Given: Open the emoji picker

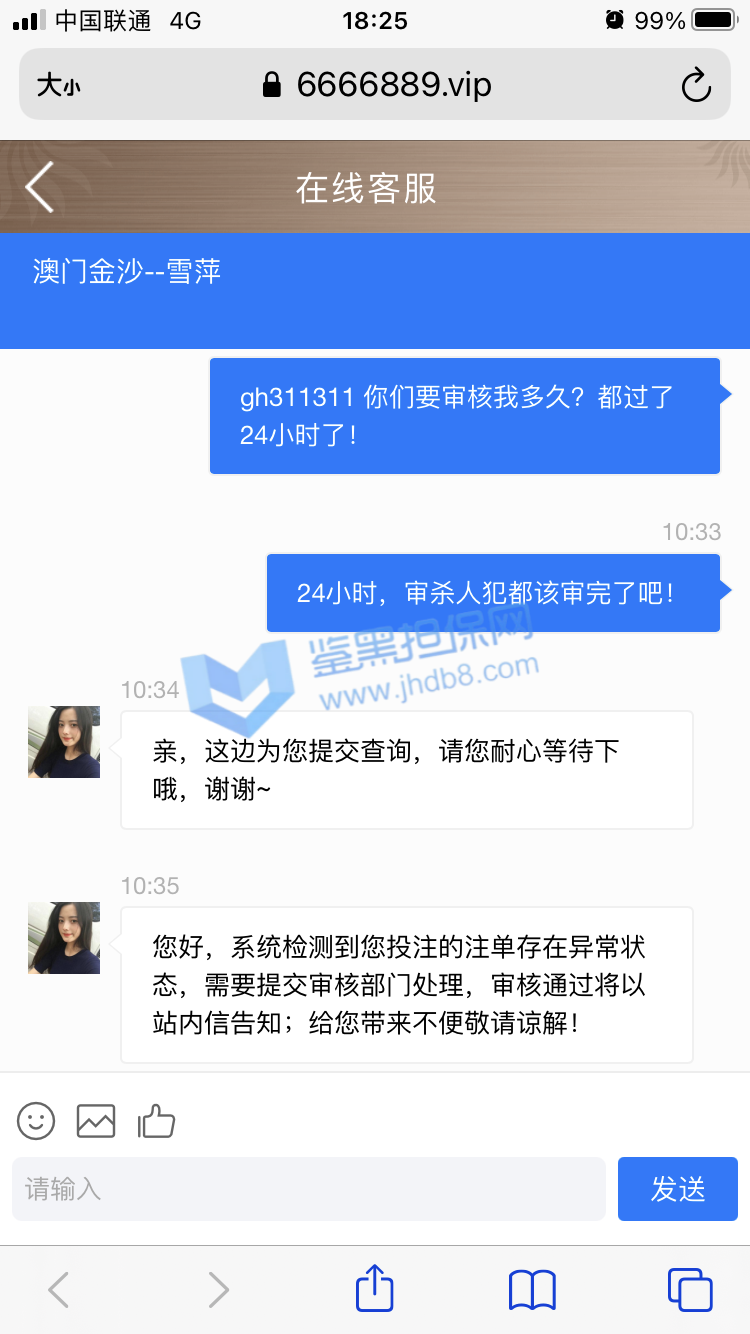Looking at the screenshot, I should click(x=36, y=1121).
